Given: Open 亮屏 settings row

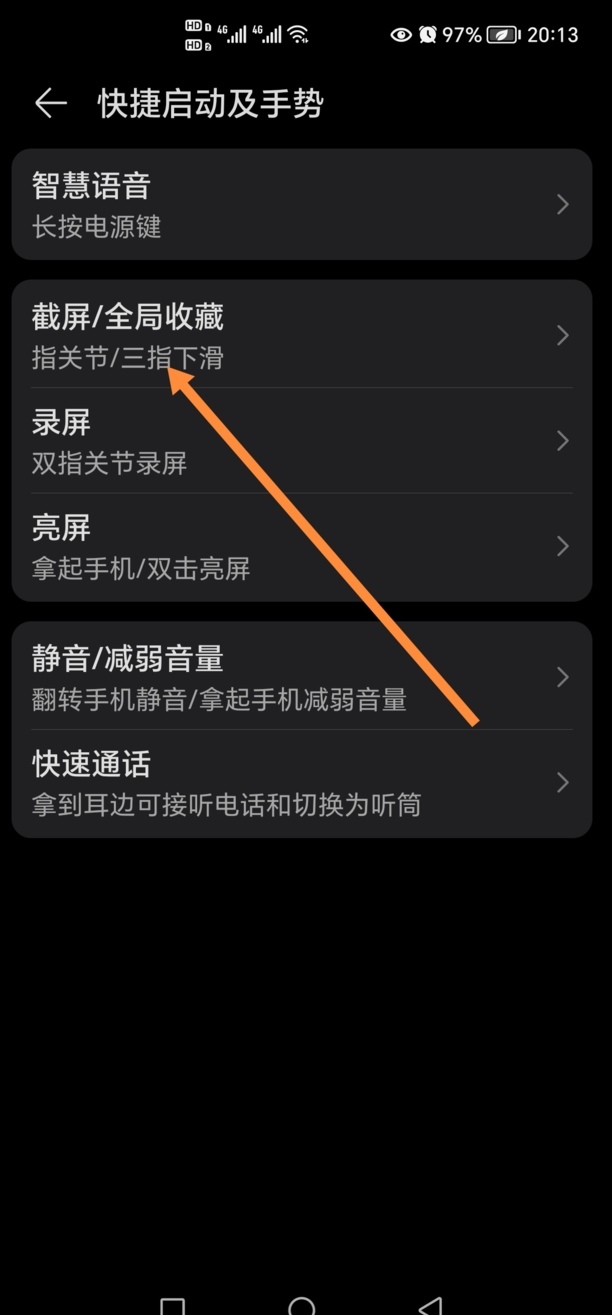Looking at the screenshot, I should click(300, 546).
